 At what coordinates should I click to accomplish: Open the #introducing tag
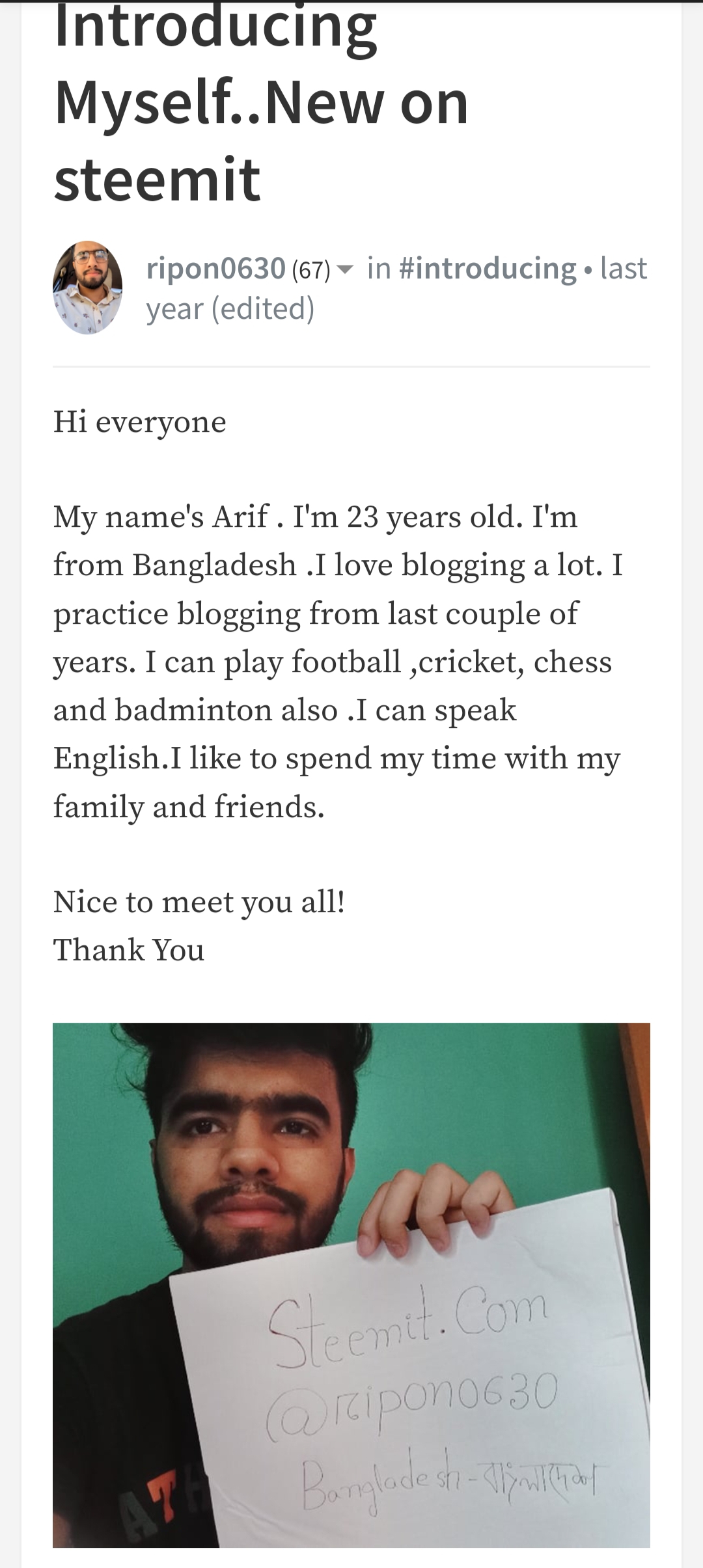488,268
